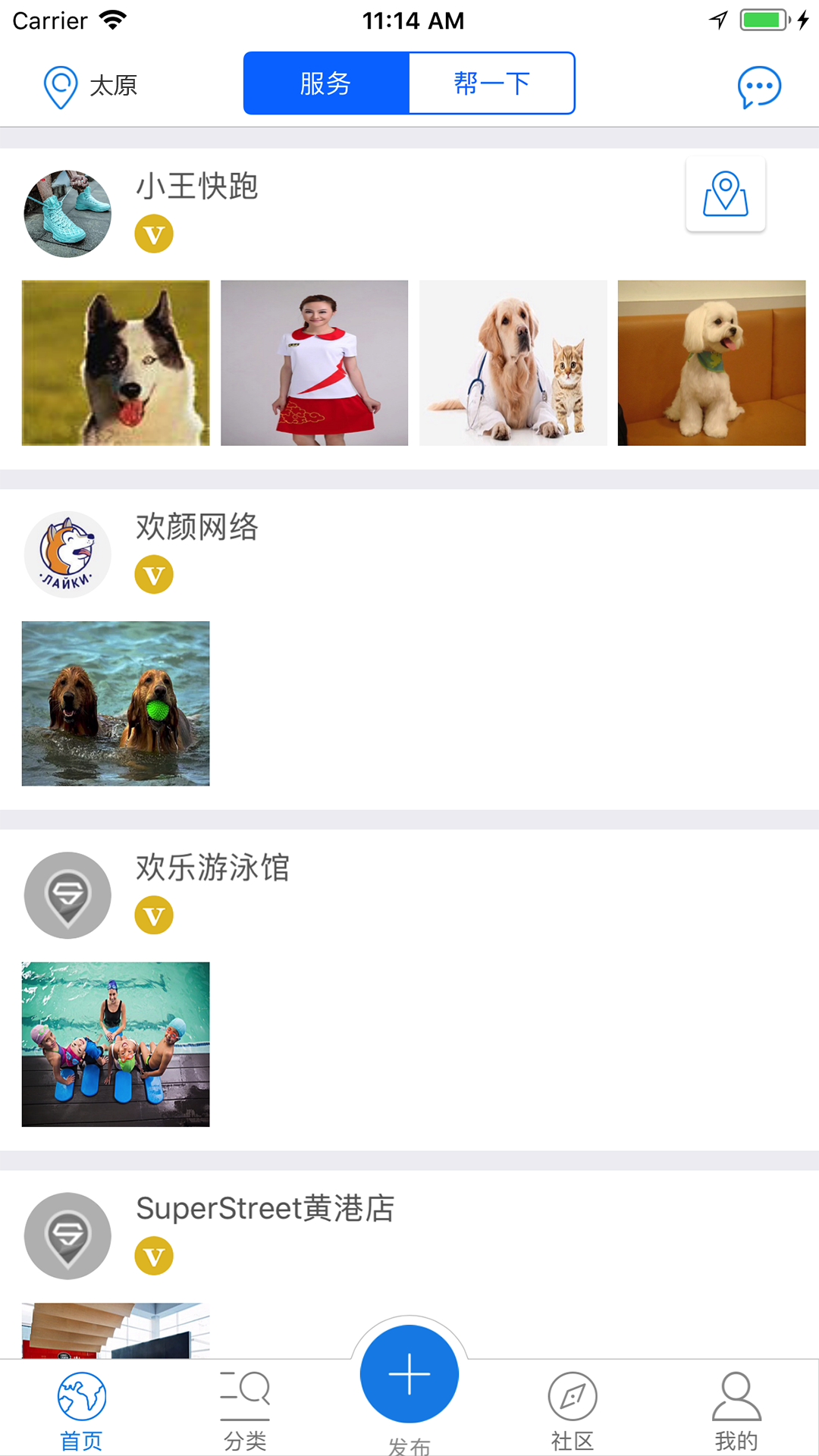Go to the 首页 tab
Screen dimensions: 819x1456
(82, 1410)
